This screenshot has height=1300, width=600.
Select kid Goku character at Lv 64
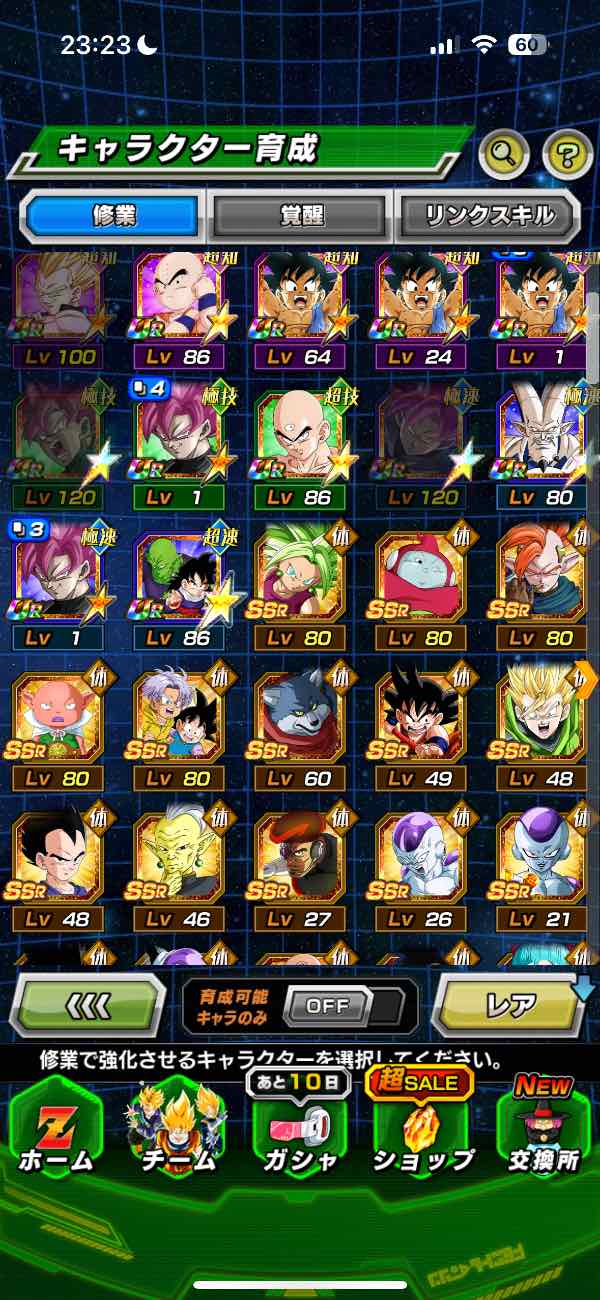pyautogui.click(x=299, y=298)
